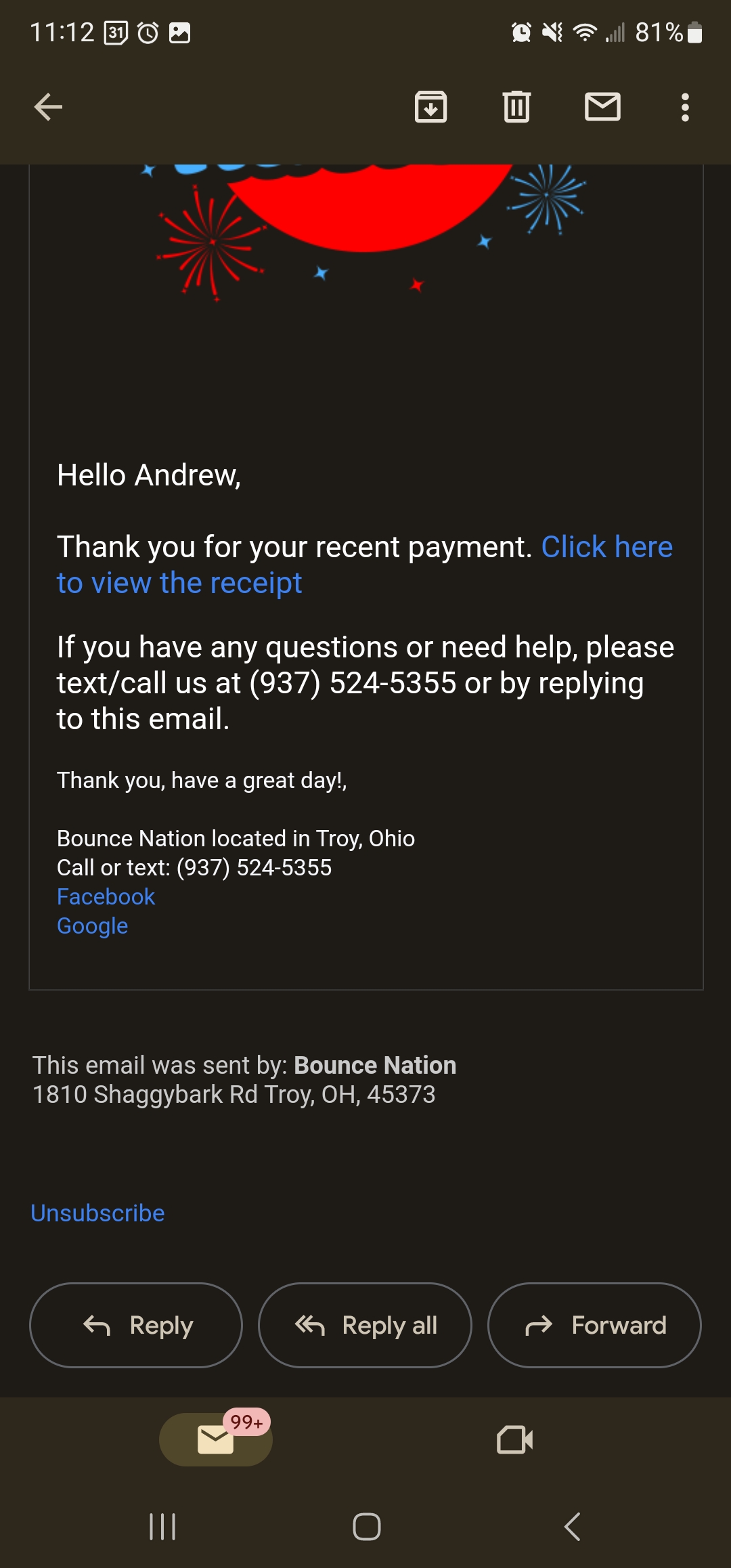
Task: Delete this email
Action: pos(516,107)
